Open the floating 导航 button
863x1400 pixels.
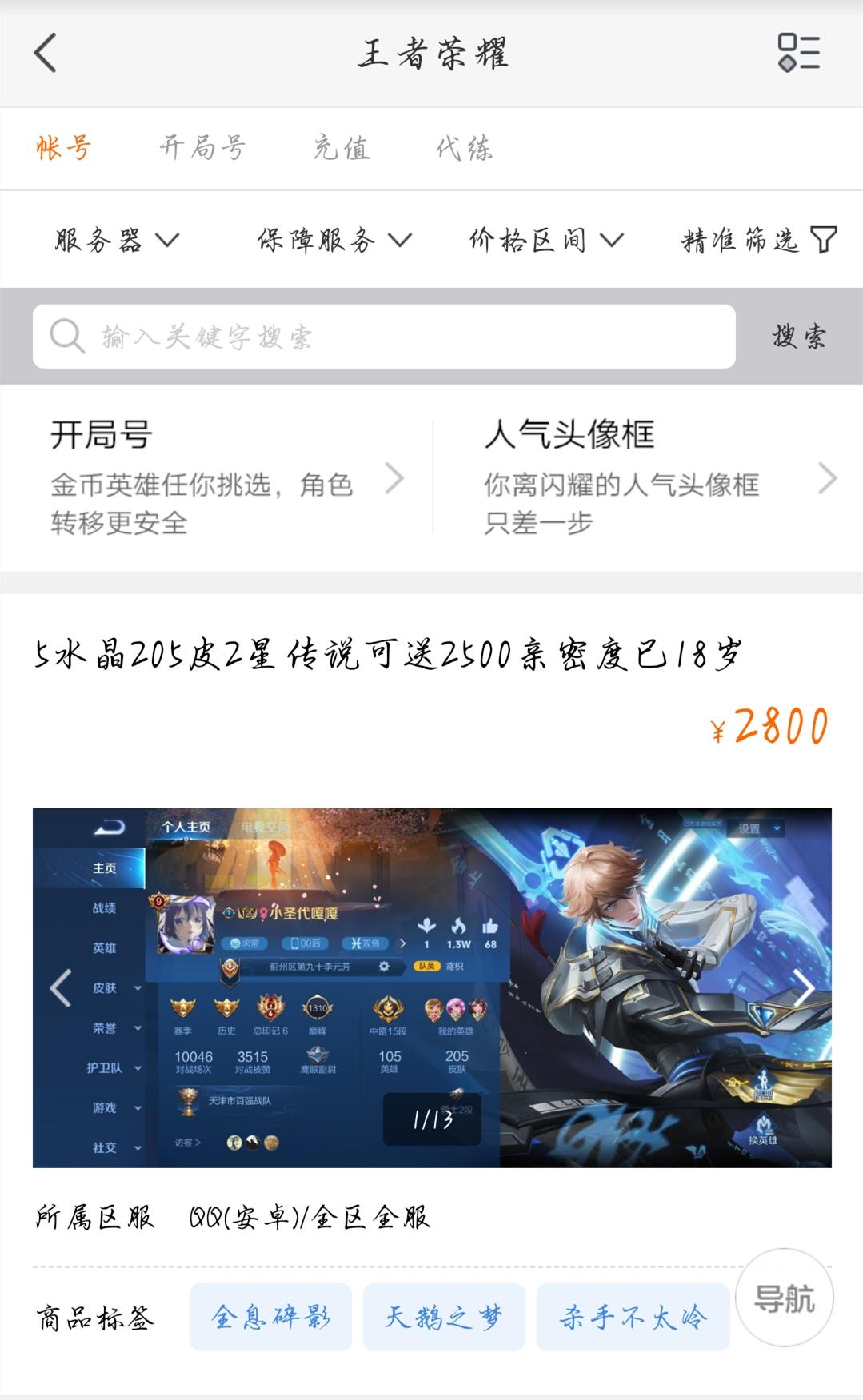tap(784, 1298)
